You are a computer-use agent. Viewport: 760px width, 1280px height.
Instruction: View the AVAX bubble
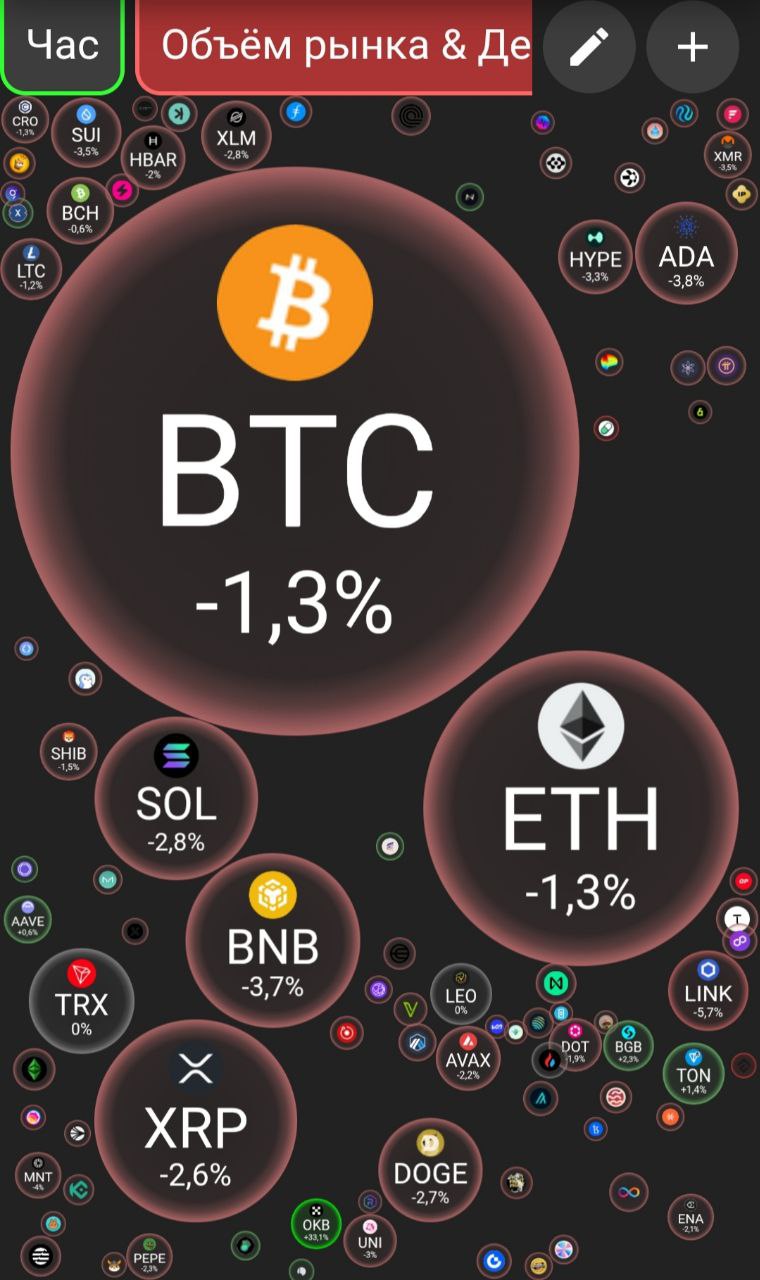[467, 1057]
